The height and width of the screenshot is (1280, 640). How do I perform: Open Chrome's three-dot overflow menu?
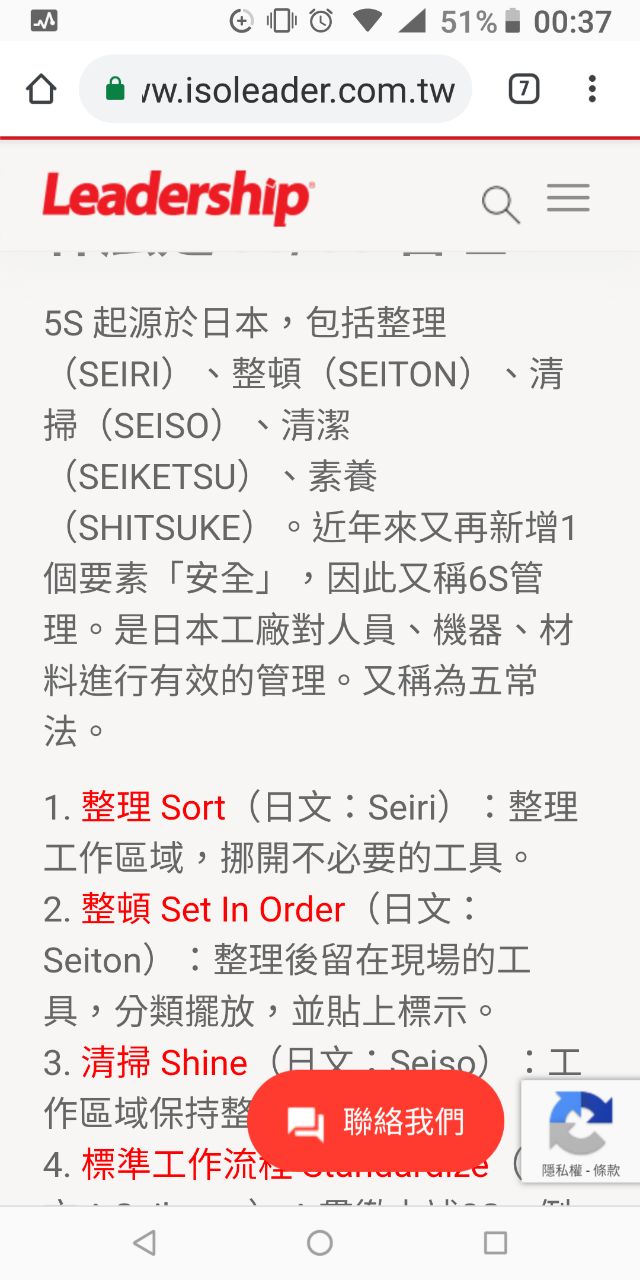point(592,90)
